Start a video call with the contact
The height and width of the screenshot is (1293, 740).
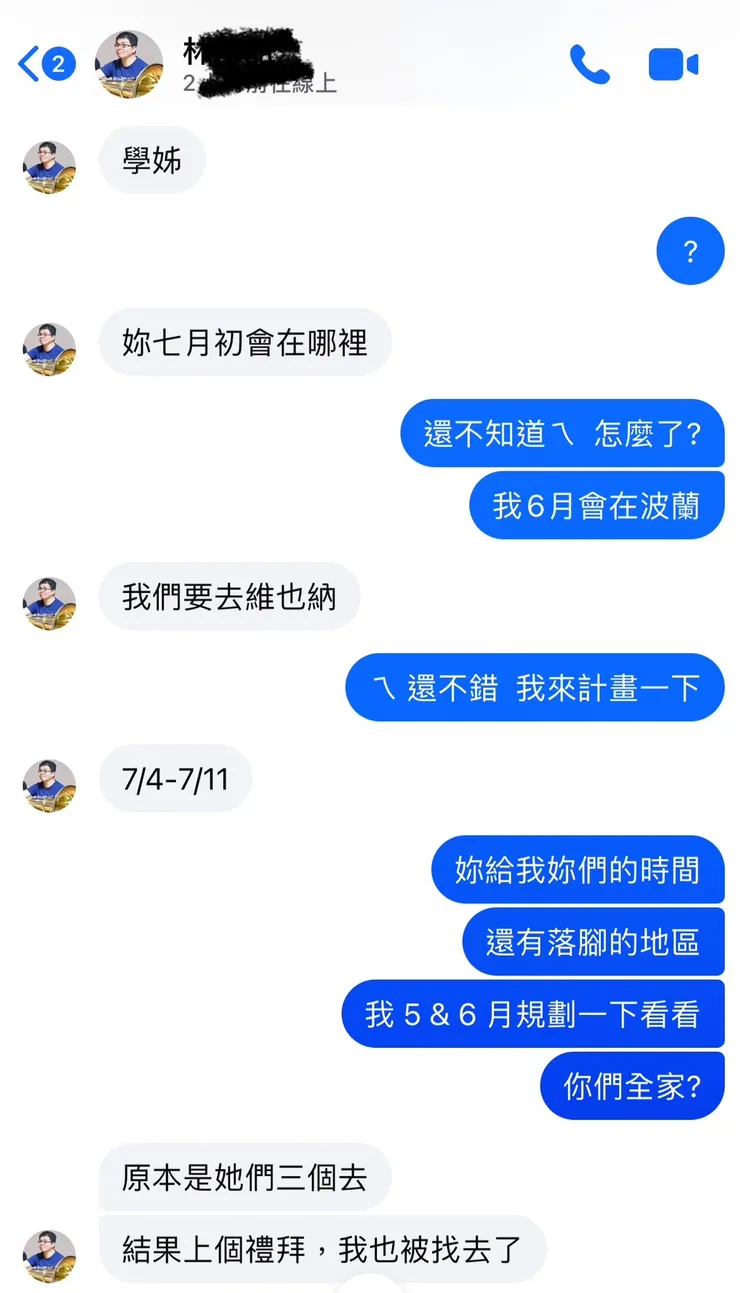673,63
